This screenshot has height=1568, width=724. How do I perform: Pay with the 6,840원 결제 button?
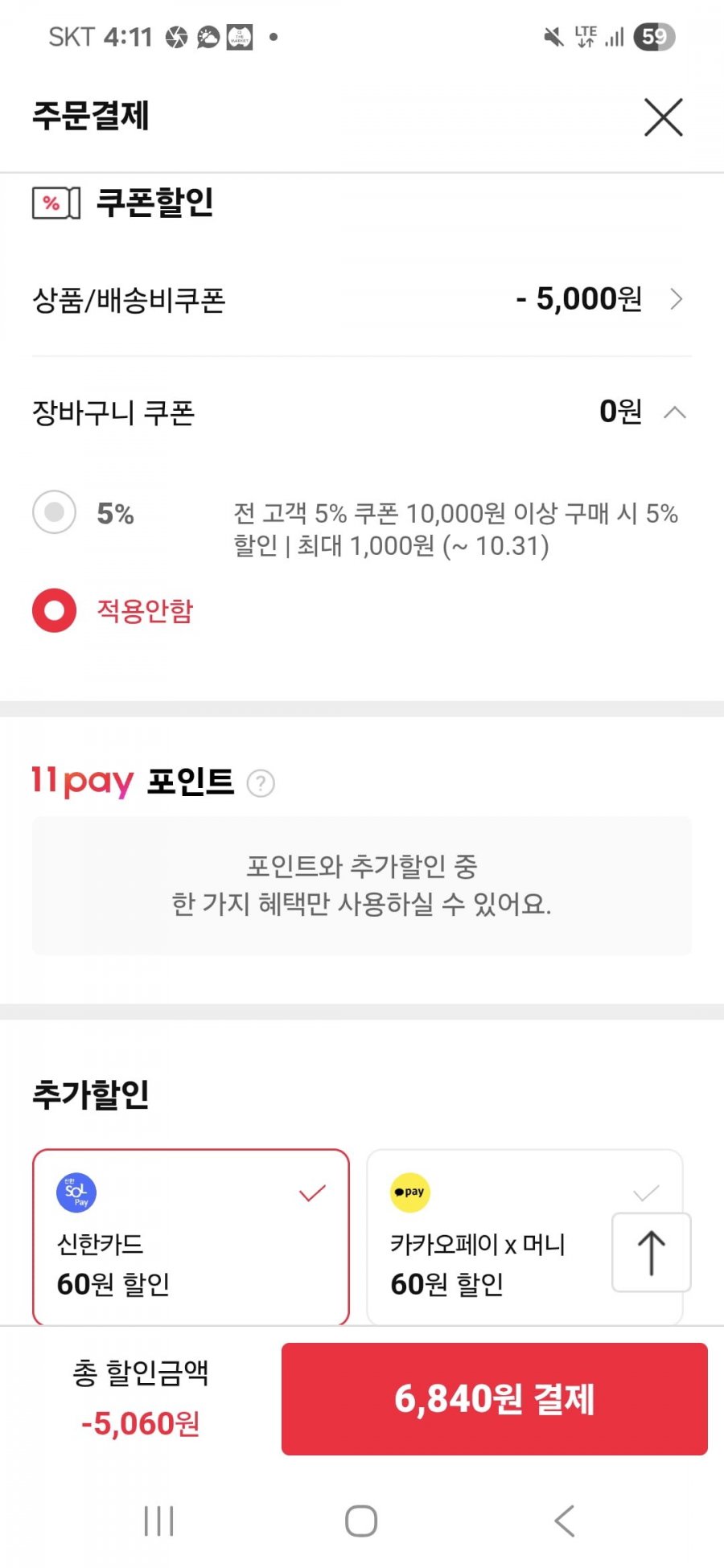(494, 1398)
